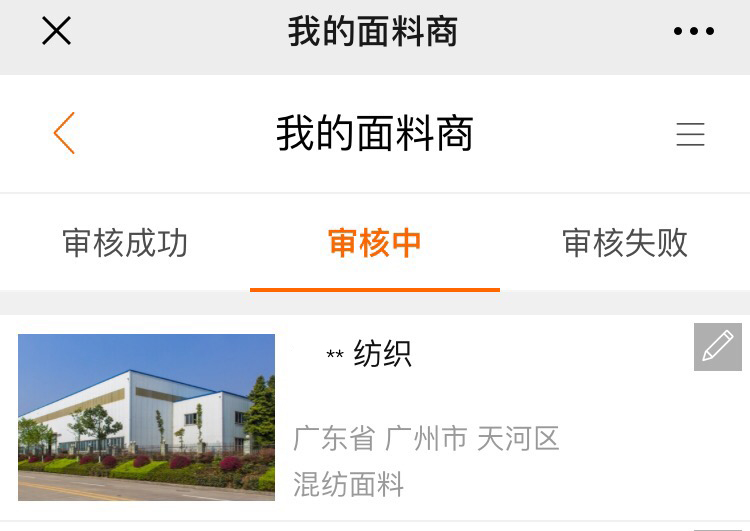This screenshot has height=531, width=750.
Task: Switch to the 审核成功 tab
Action: coord(125,243)
